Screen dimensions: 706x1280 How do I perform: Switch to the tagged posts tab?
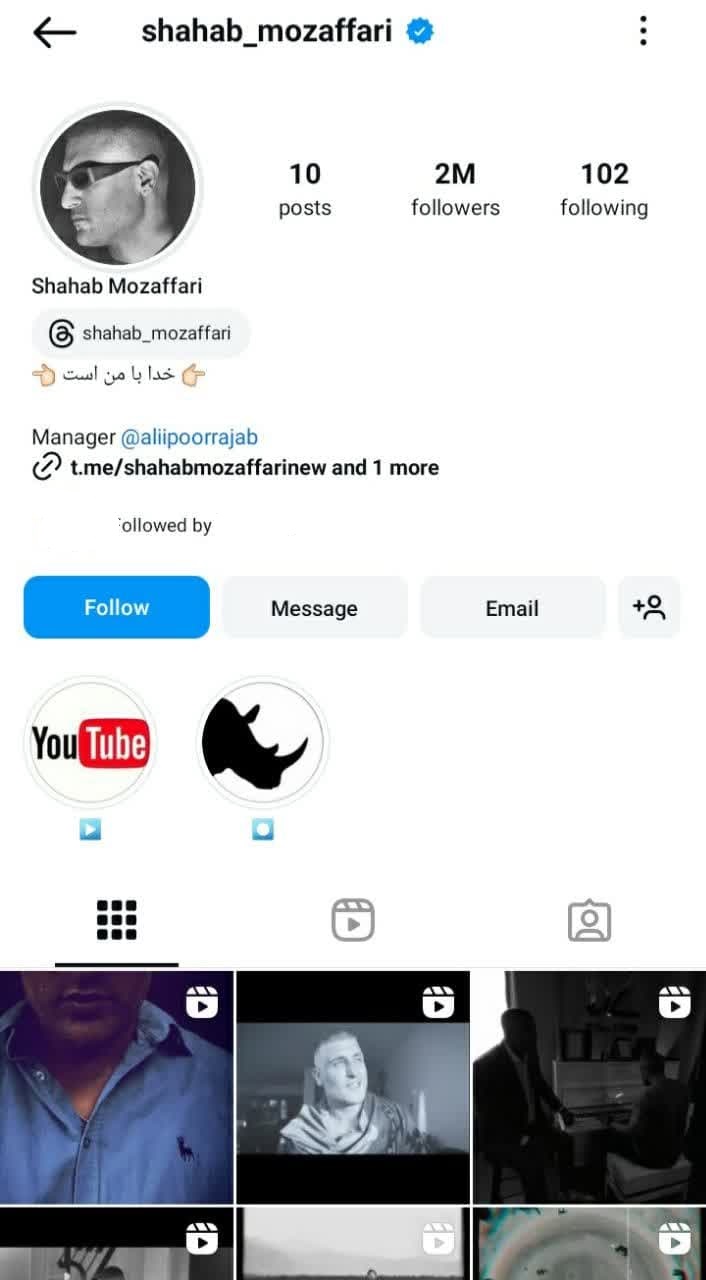click(589, 920)
